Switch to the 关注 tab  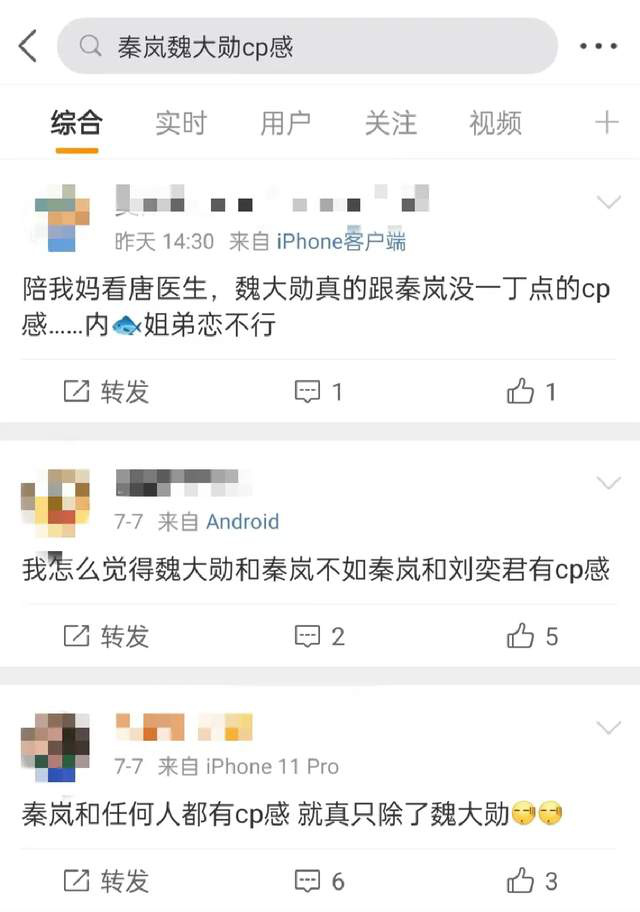[x=390, y=123]
